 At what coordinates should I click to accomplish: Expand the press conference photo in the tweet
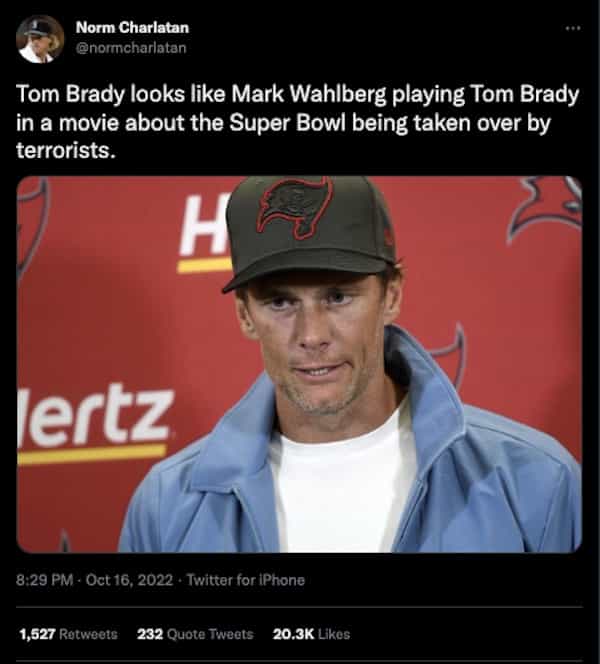[299, 365]
